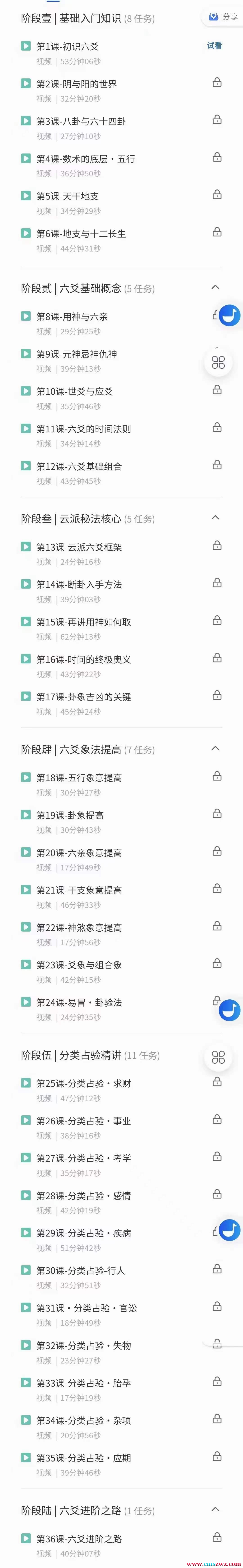Tap 试看 to preview lesson 1
243x1568 pixels.
214,46
